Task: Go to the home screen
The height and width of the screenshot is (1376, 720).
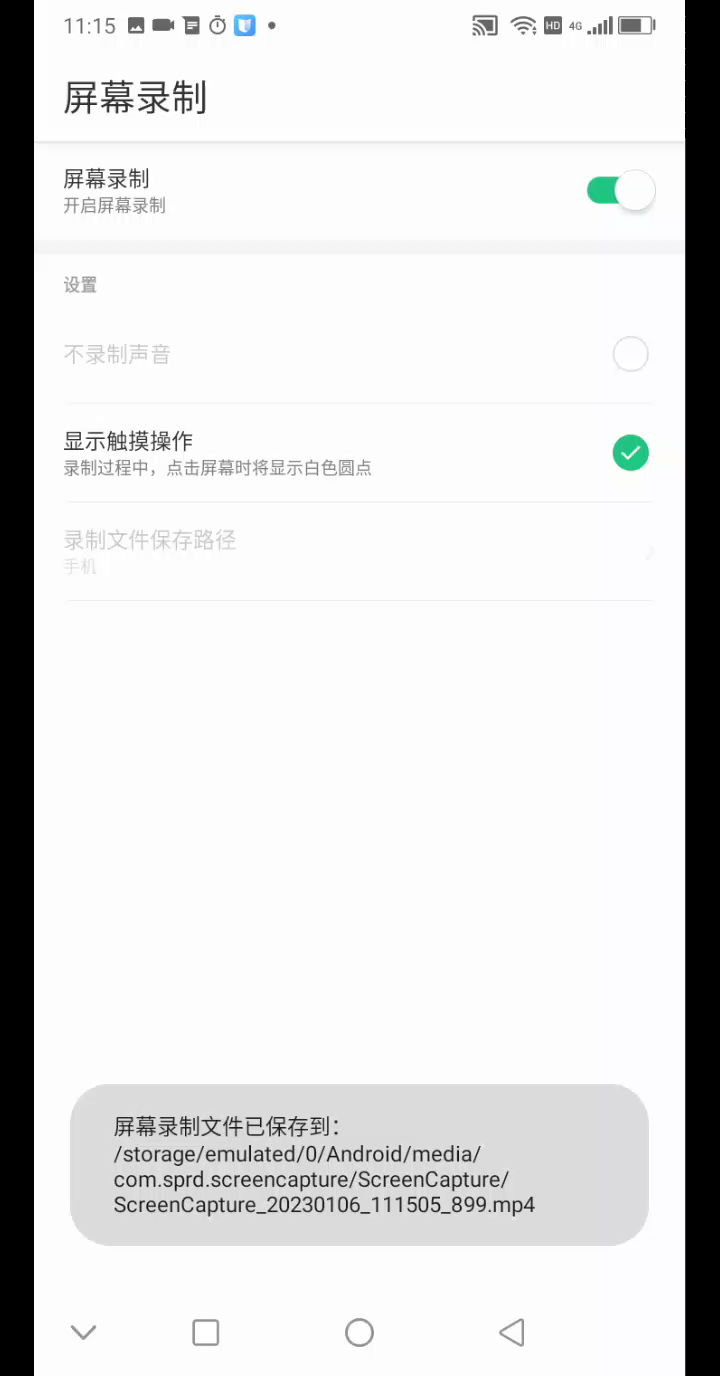Action: (359, 1332)
